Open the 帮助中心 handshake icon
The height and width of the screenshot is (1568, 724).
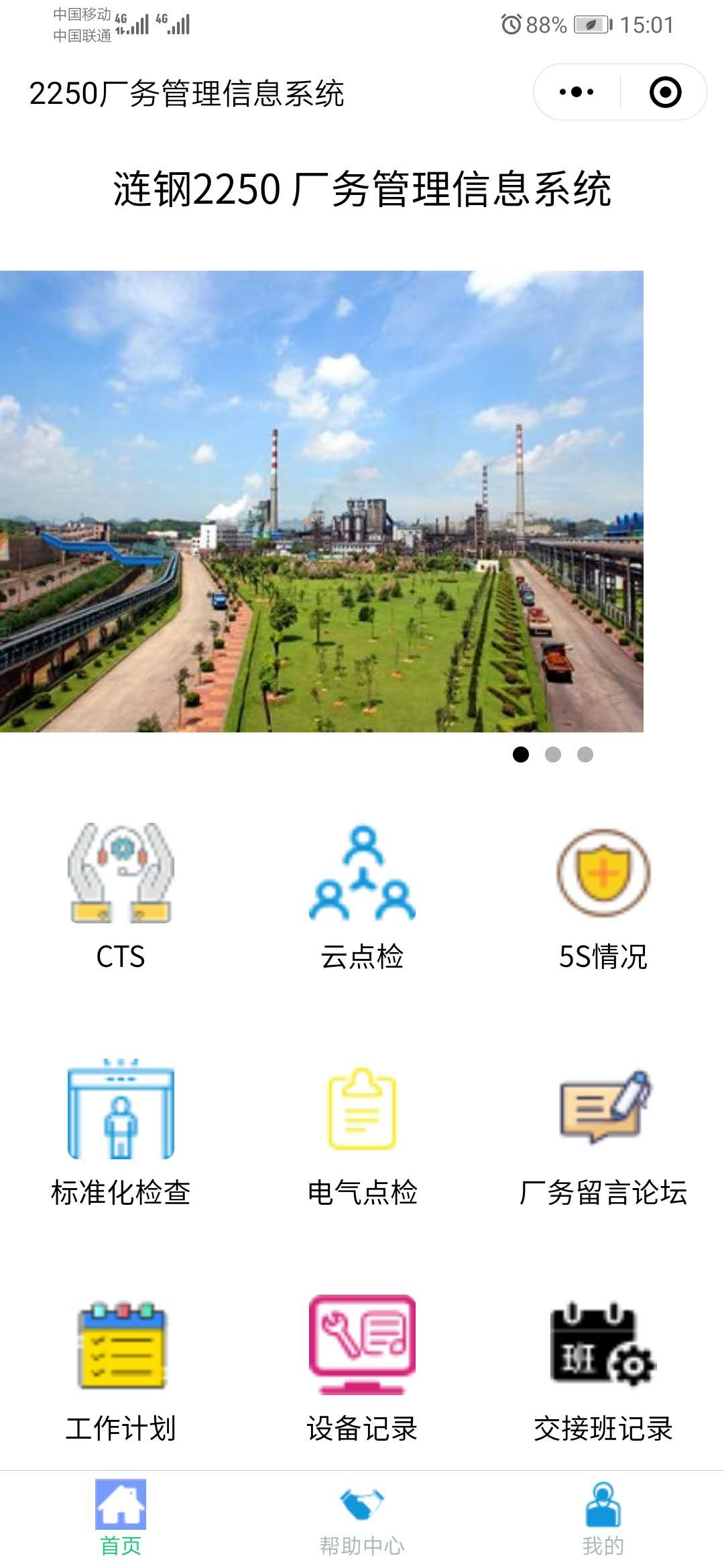(x=362, y=1504)
